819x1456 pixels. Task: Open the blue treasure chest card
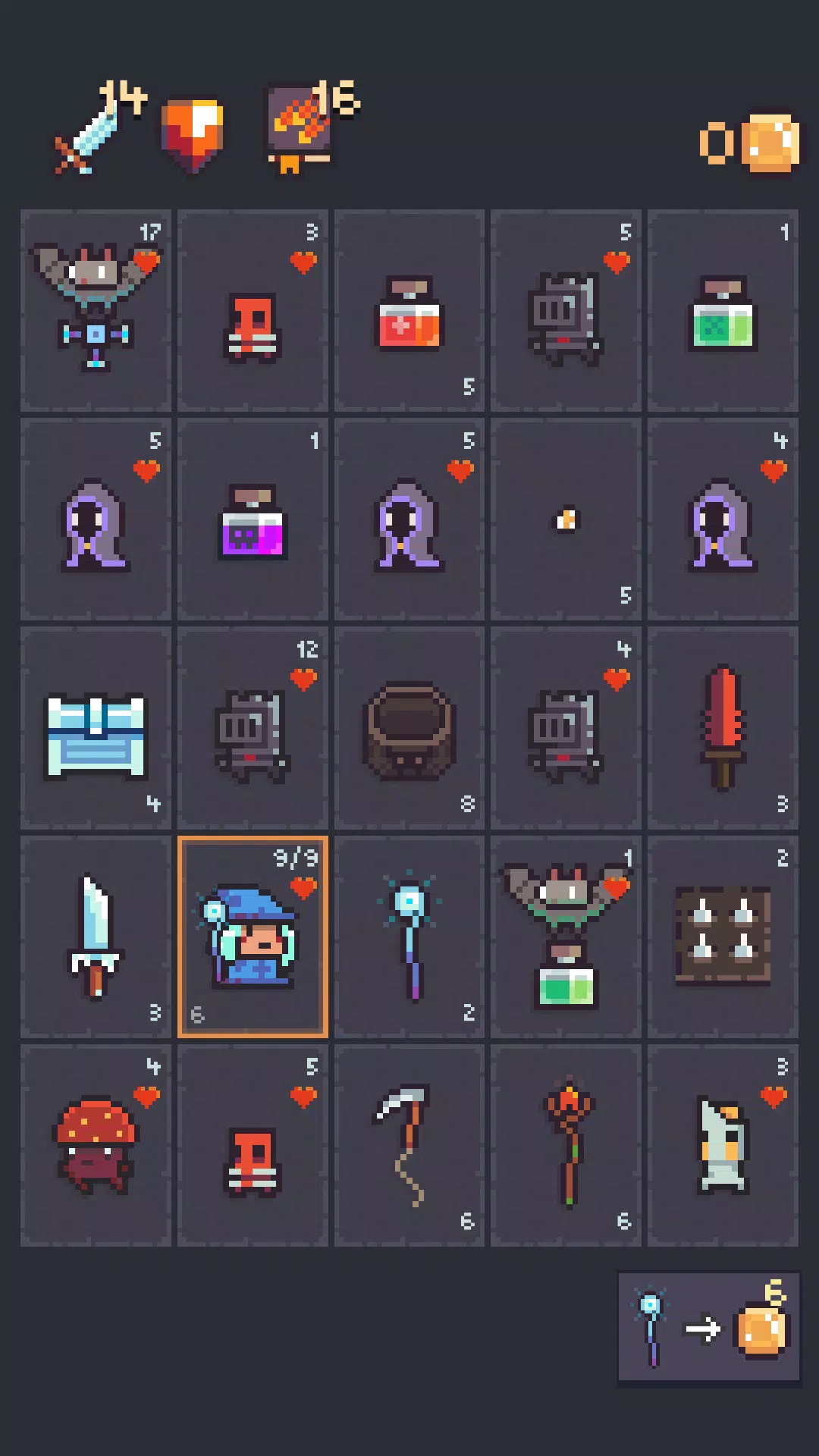[x=96, y=728]
